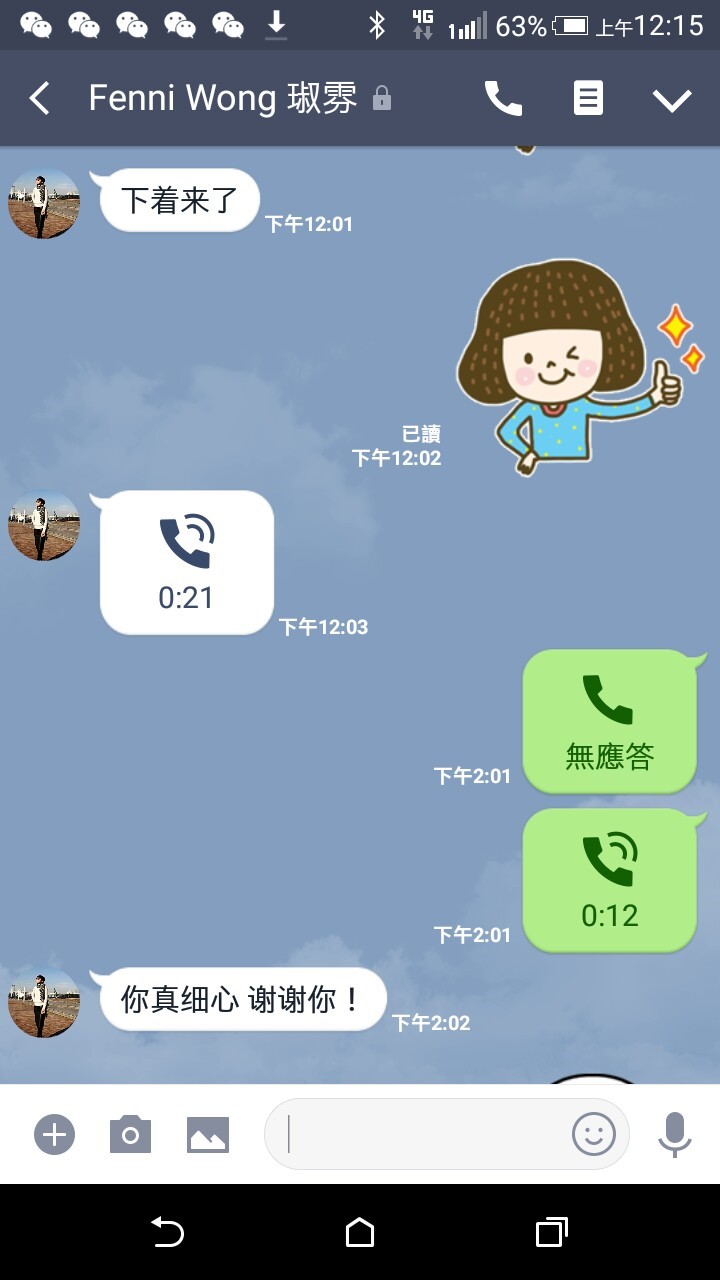Expand the chat options dropdown arrow
Screen dimensions: 720x1280
pyautogui.click(x=672, y=99)
